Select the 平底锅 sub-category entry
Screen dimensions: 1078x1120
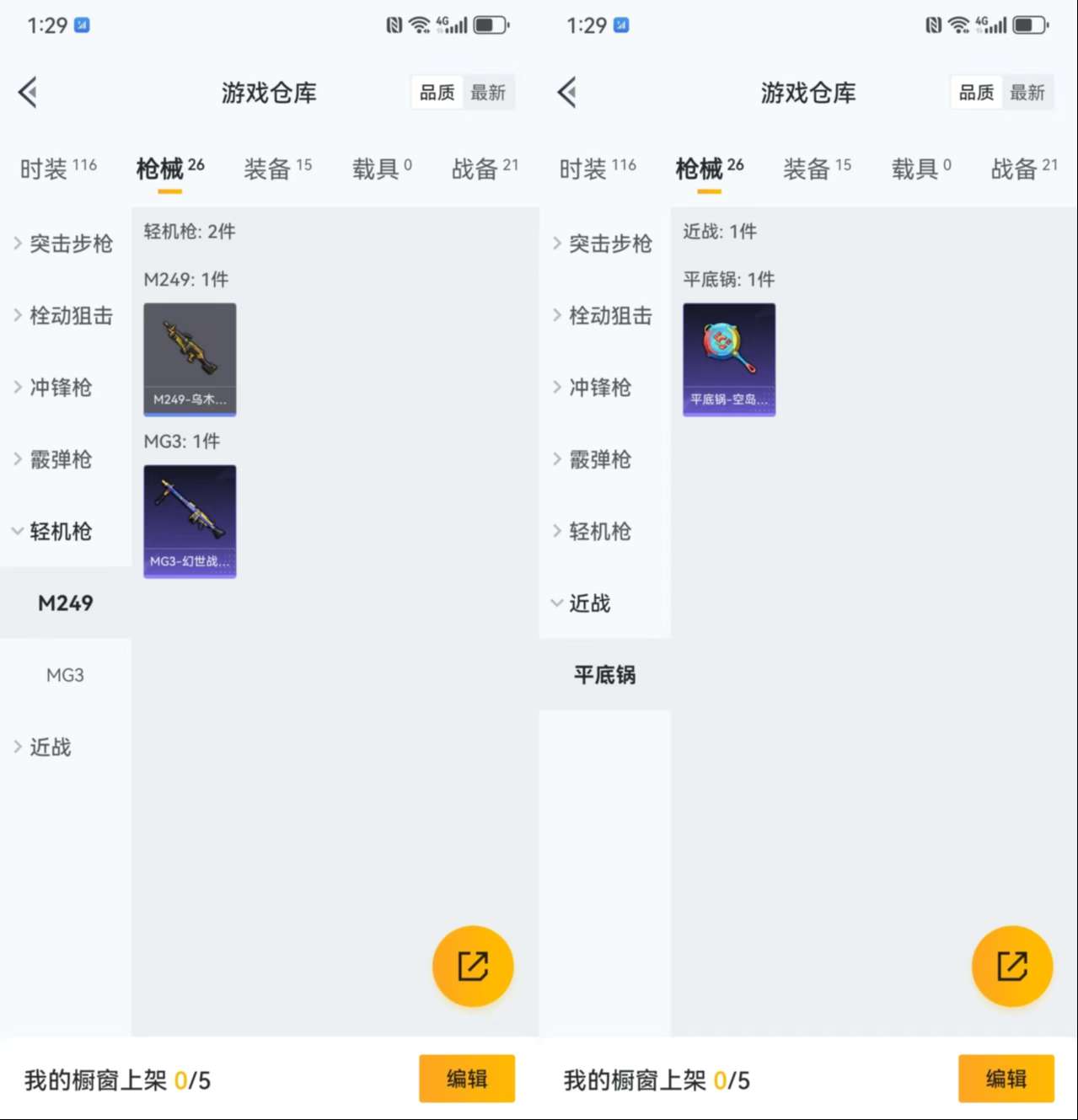[603, 674]
